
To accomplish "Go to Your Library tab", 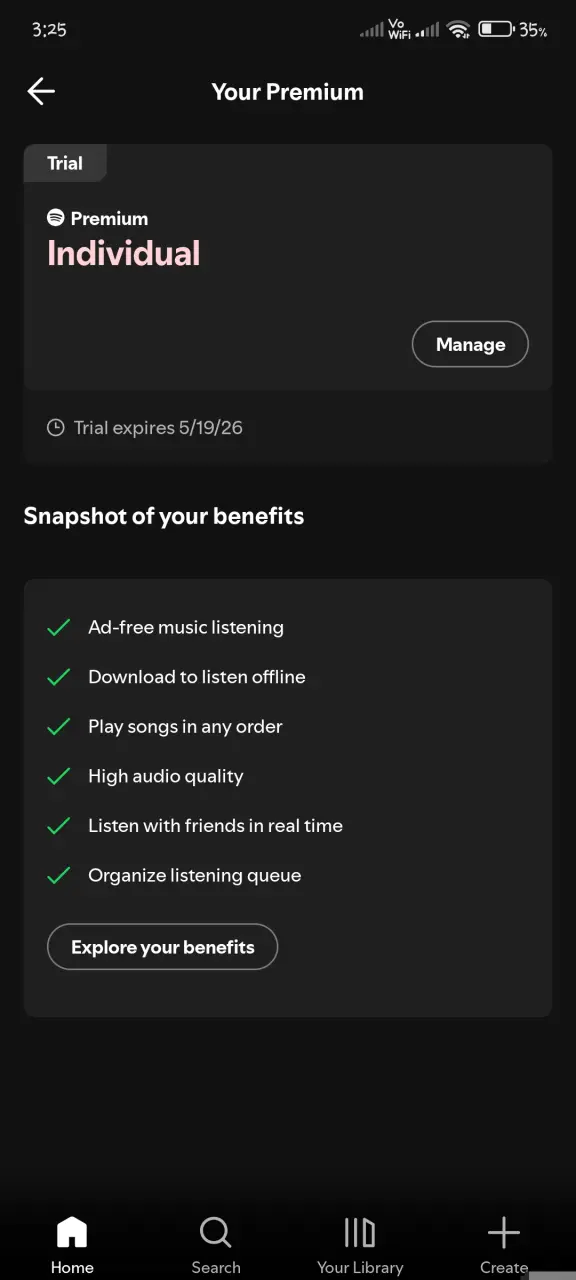I will pyautogui.click(x=360, y=1246).
